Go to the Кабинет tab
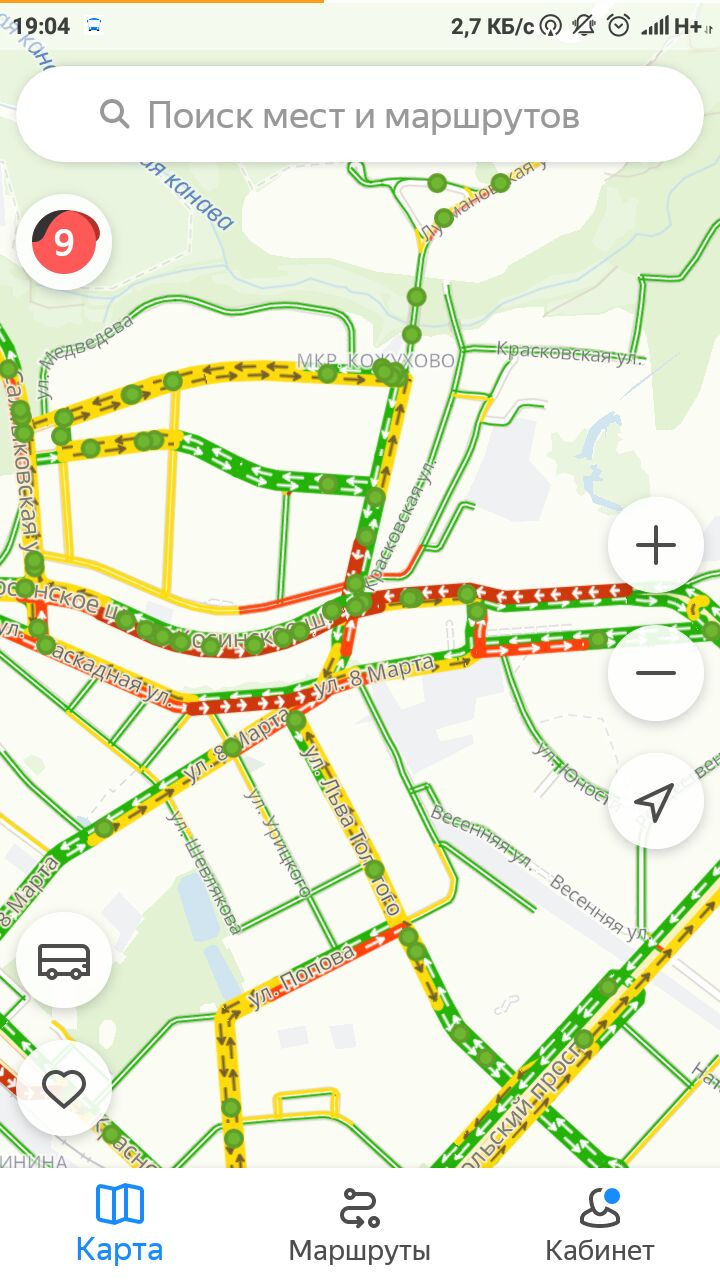 point(600,1224)
